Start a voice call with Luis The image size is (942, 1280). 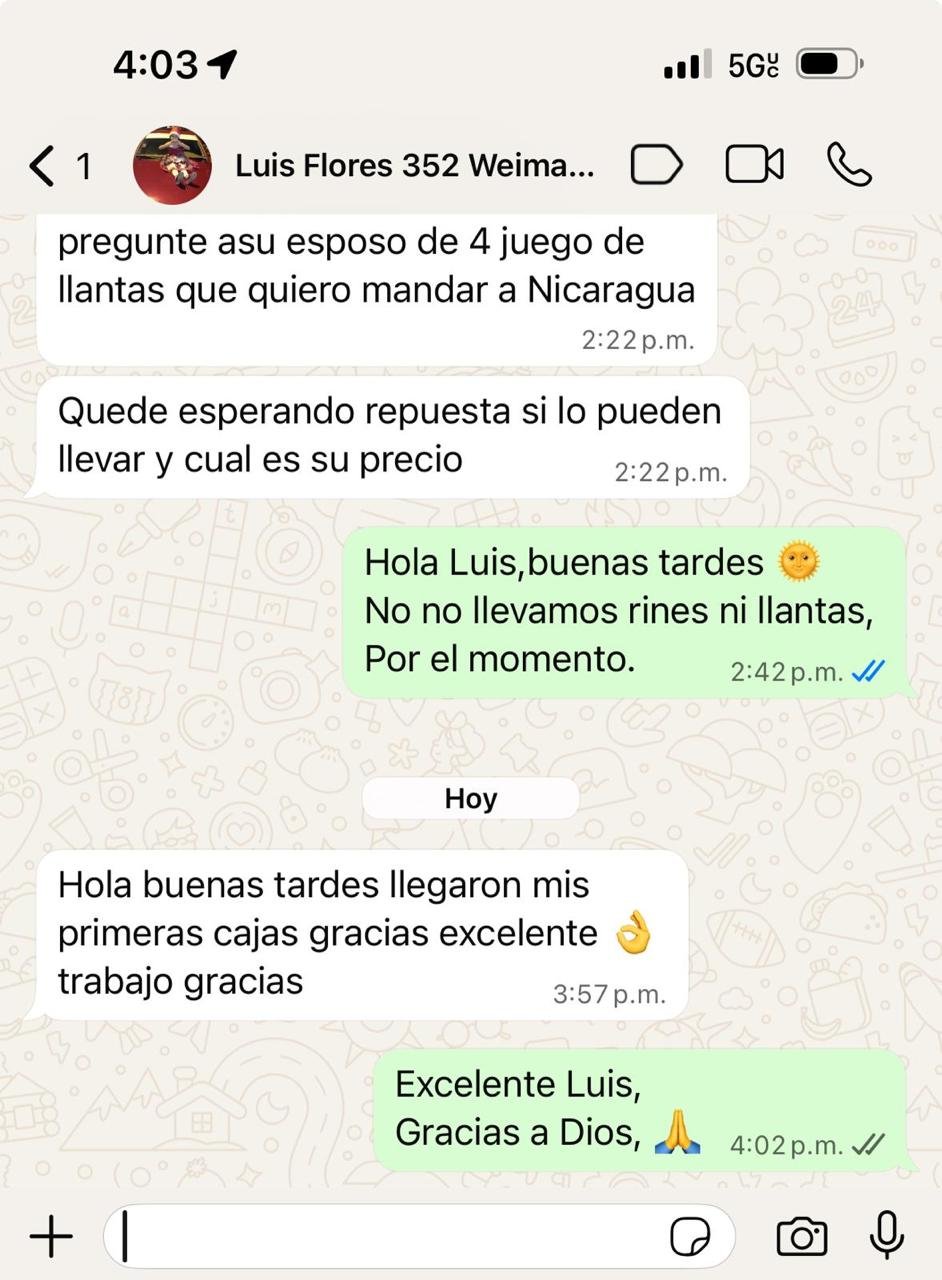tap(850, 166)
